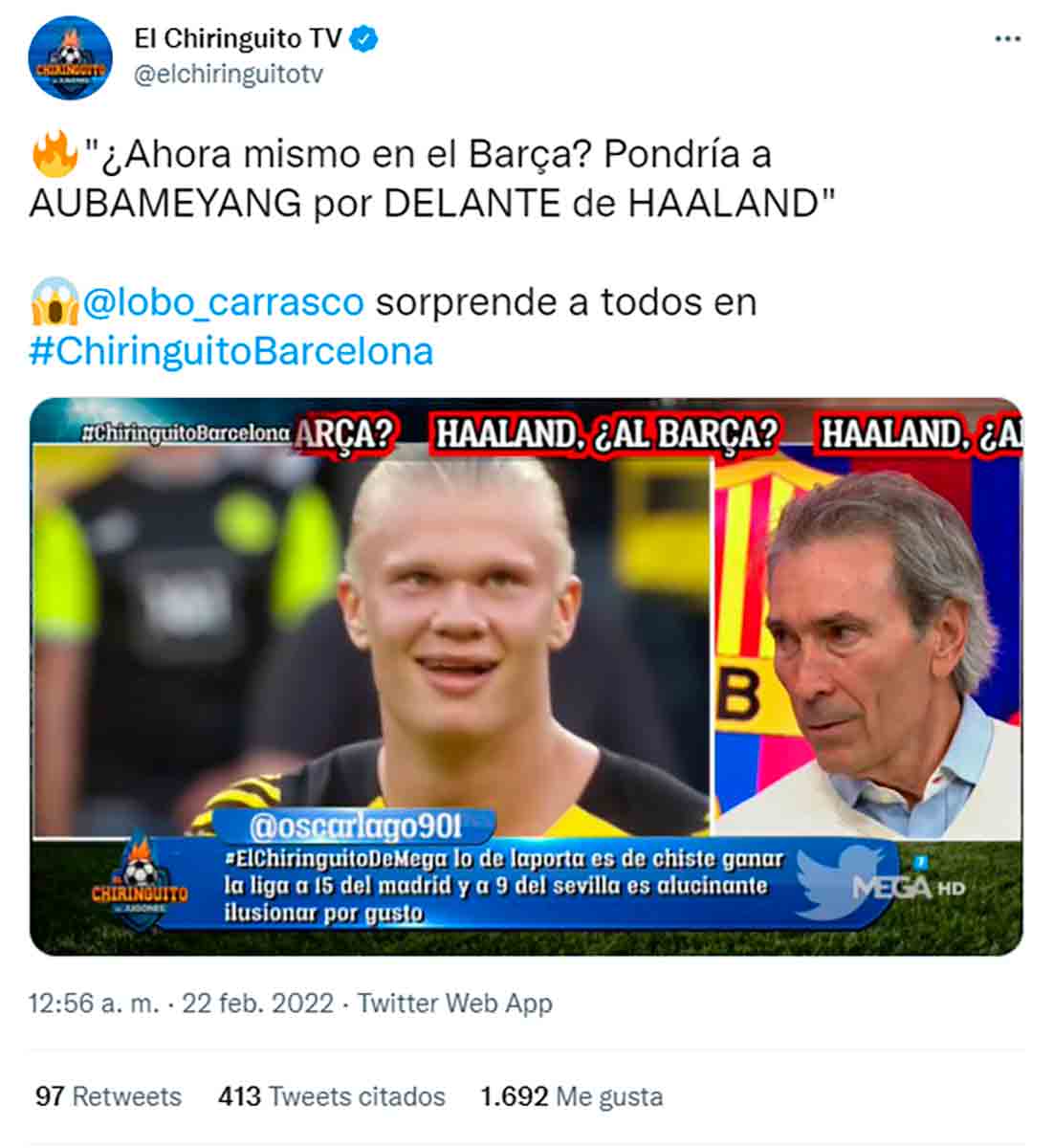Open the Haaland video thumbnail
This screenshot has height=1148, width=1053.
click(526, 675)
